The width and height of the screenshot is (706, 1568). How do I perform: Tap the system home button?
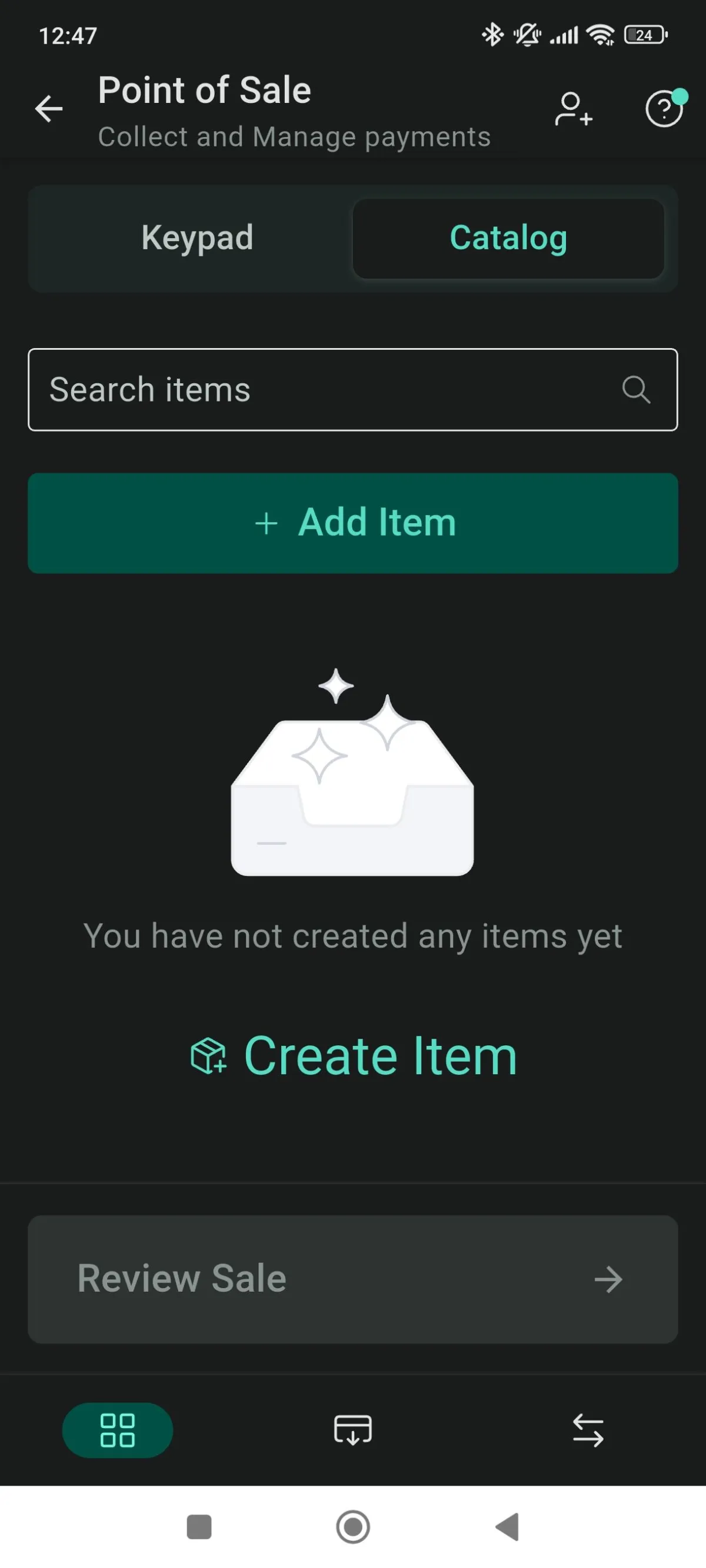pyautogui.click(x=352, y=1527)
